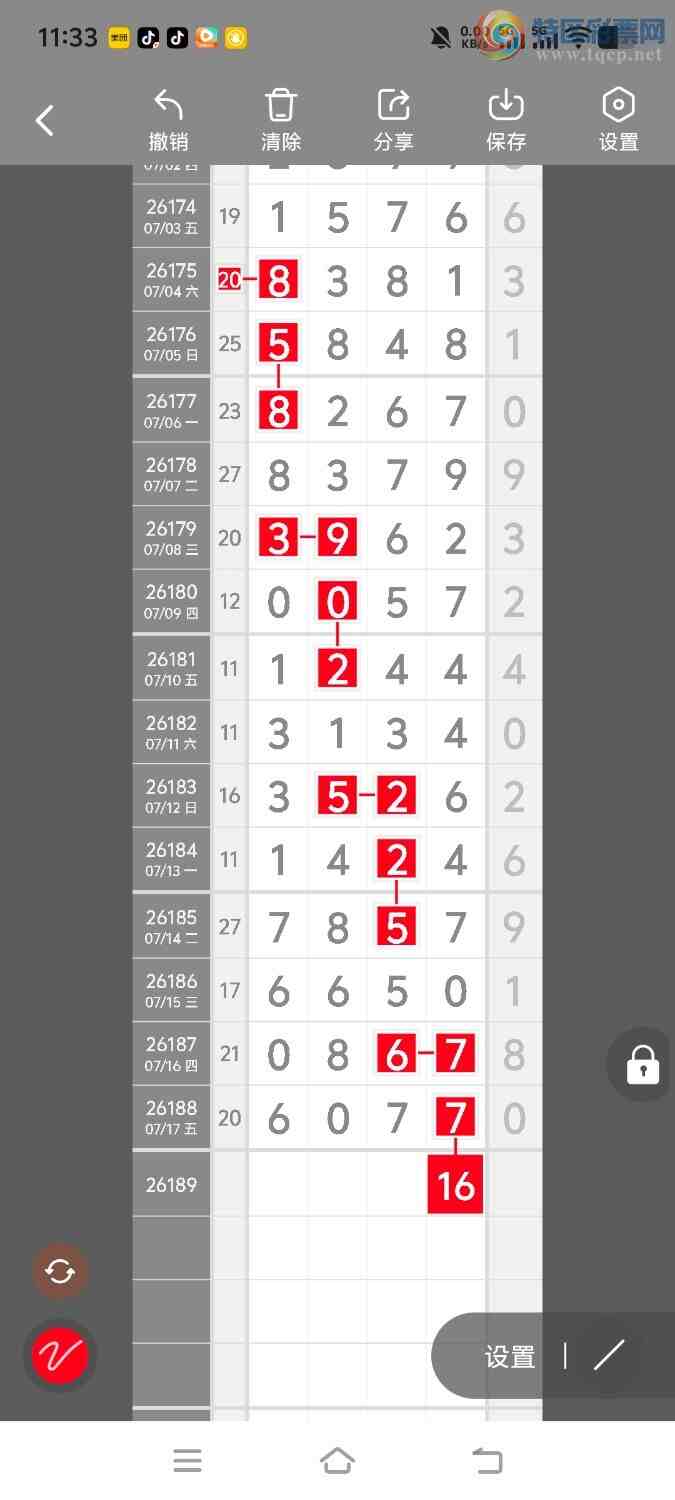
Task: Go back using the top-left arrow
Action: [45, 121]
